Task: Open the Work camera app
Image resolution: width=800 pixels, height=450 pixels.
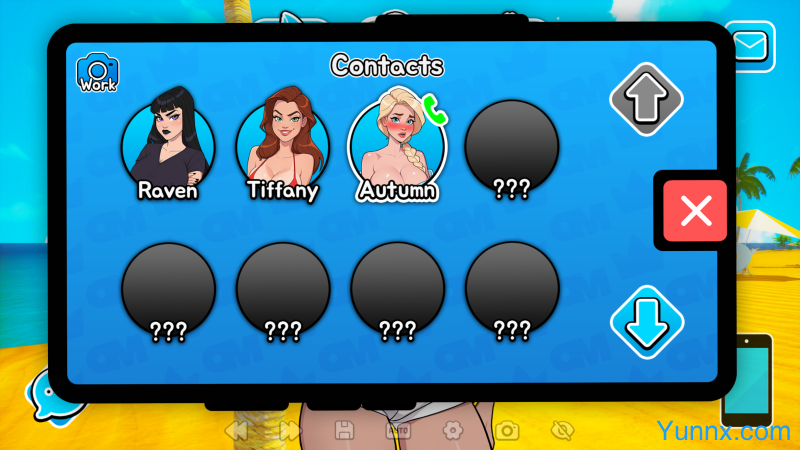Action: pos(98,73)
